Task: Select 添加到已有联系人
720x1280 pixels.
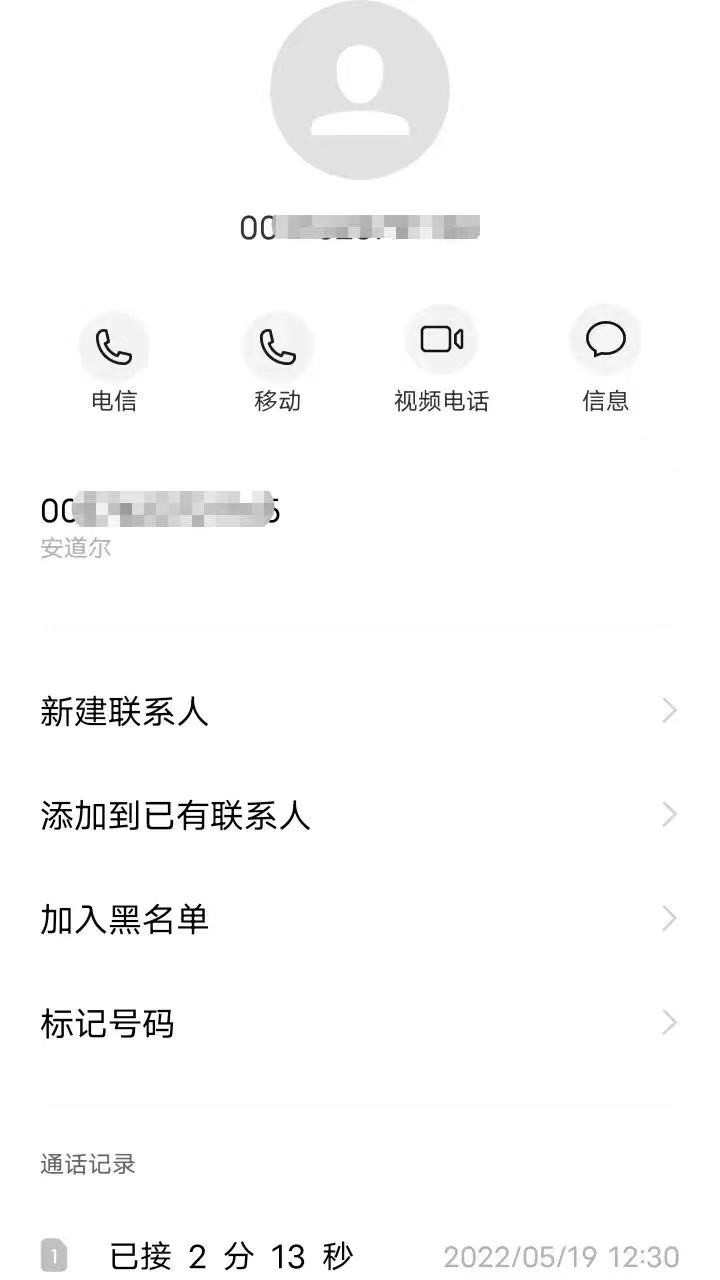Action: [360, 816]
